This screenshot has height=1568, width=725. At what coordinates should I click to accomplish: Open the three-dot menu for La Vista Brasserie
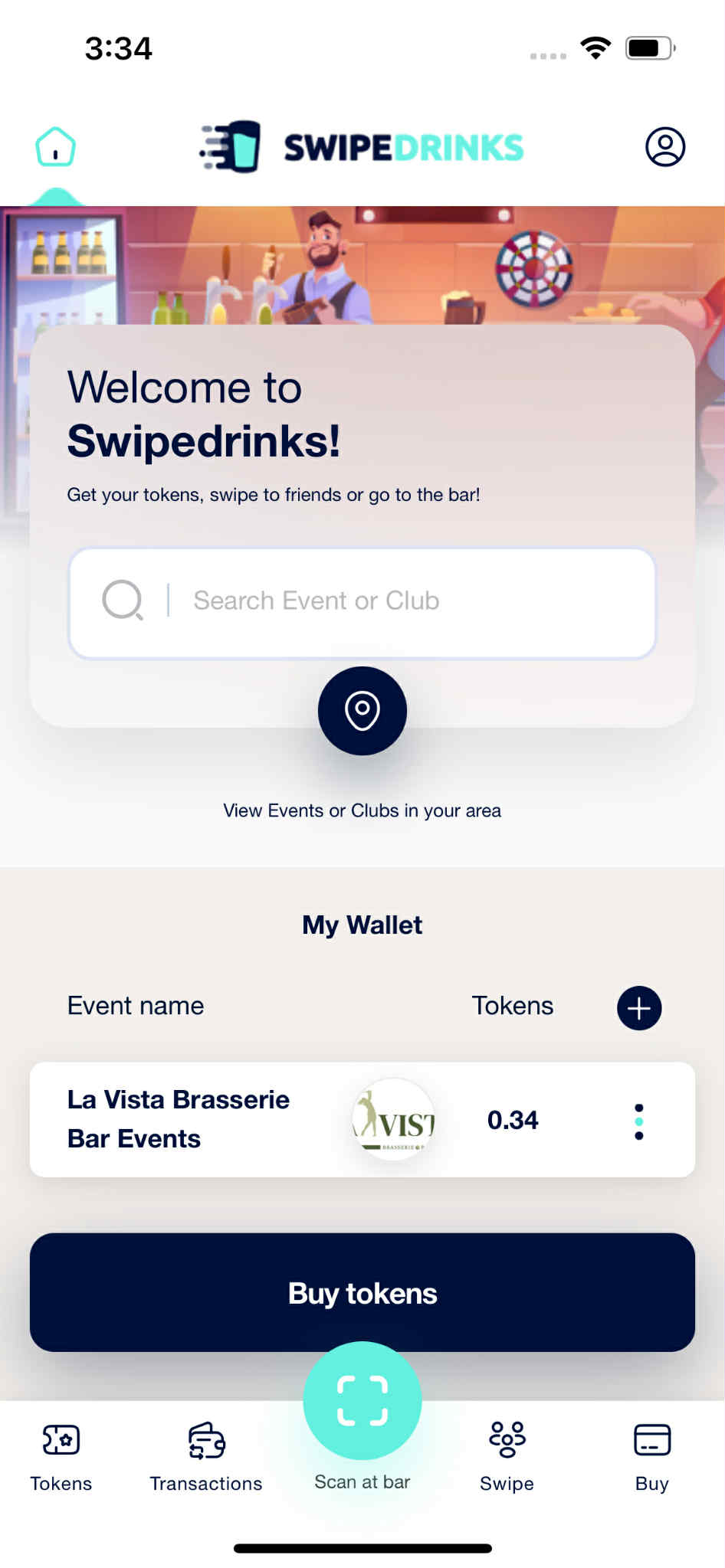[638, 1121]
